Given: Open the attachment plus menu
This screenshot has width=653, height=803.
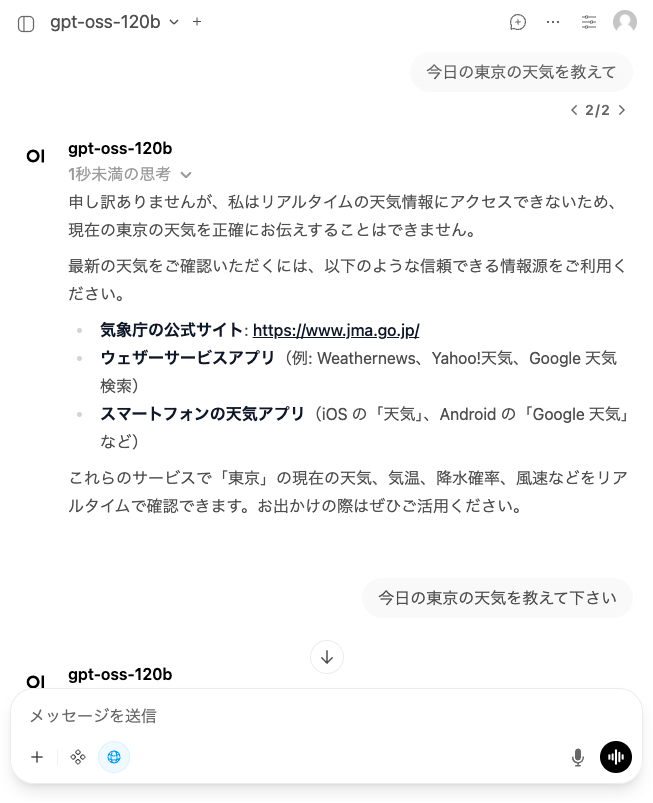Looking at the screenshot, I should coord(37,757).
